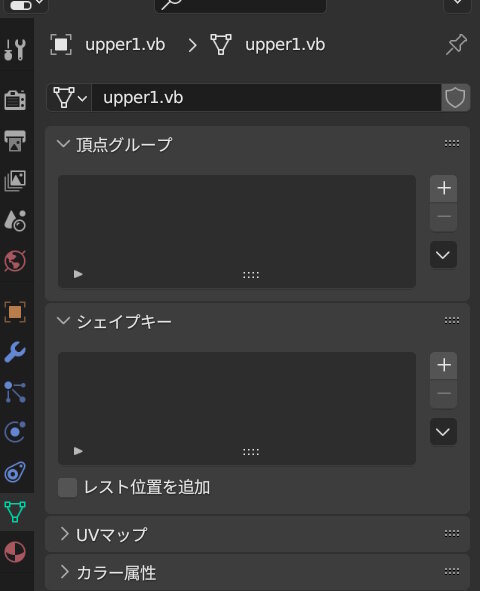Switch to the World properties tab
Screen dimensions: 480x591
[x=15, y=261]
